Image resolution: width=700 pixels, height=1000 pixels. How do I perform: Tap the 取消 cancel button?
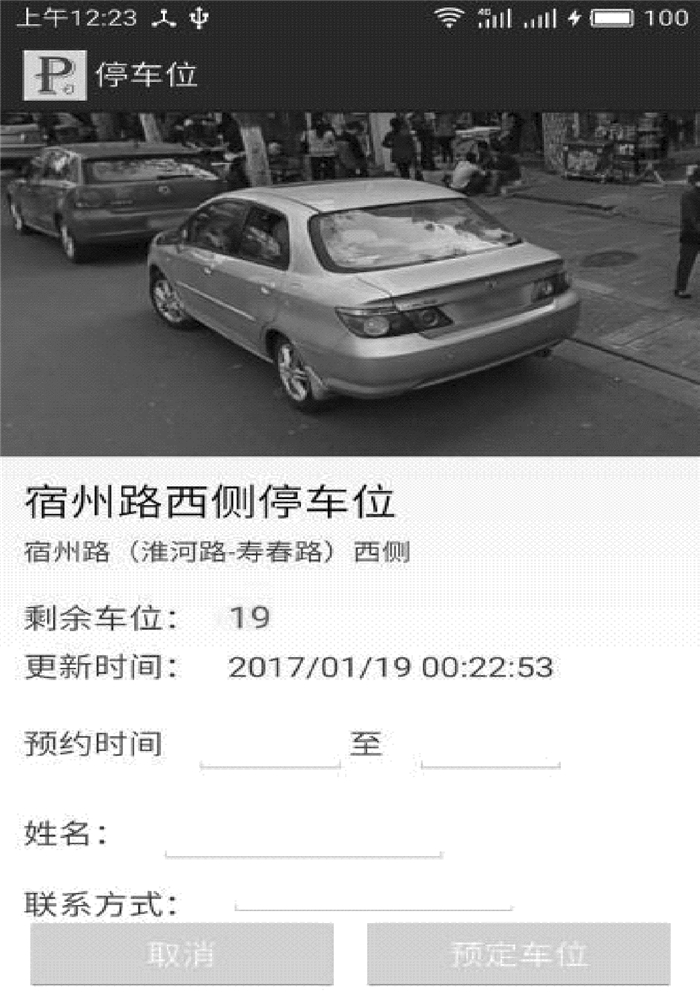(x=181, y=953)
